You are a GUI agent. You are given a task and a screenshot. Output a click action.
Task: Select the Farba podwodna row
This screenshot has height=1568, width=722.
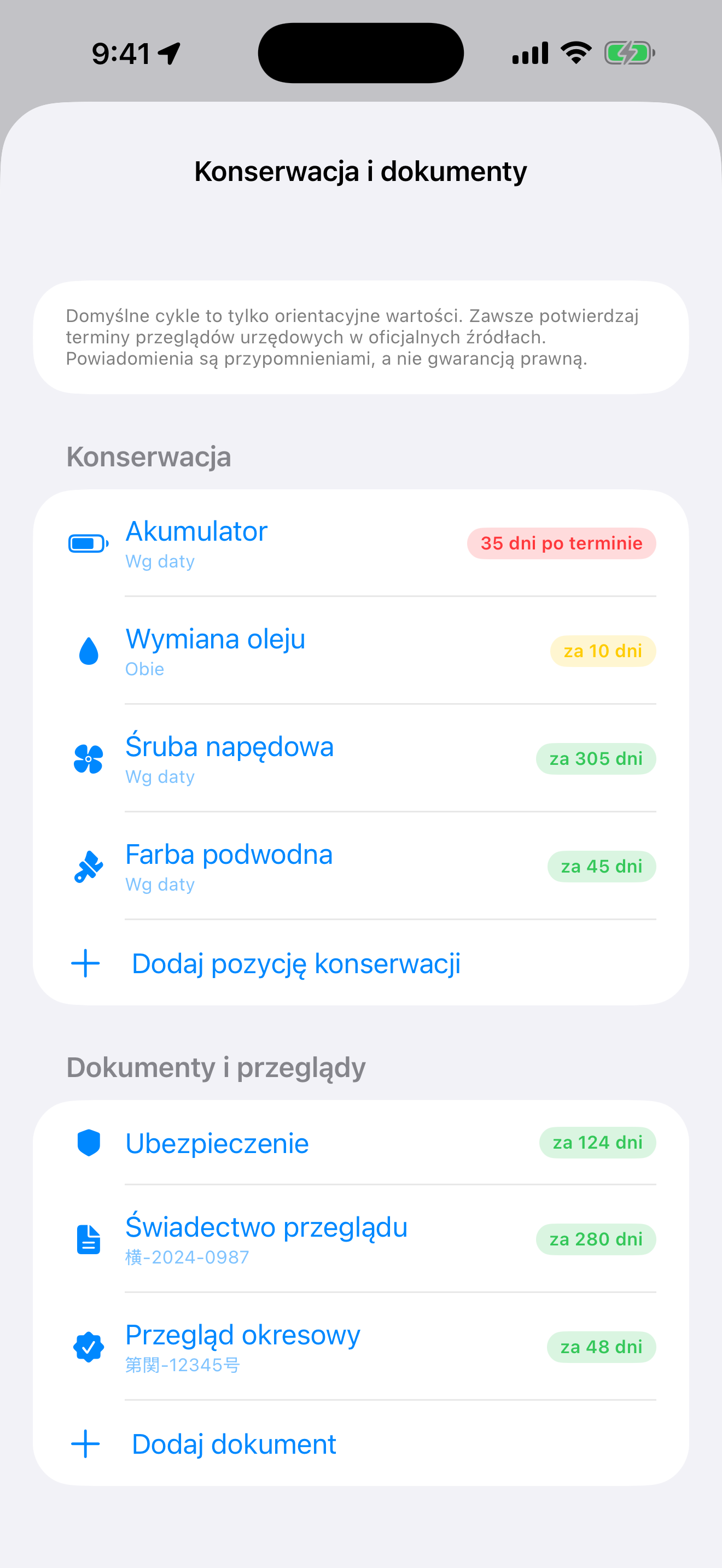[x=361, y=866]
